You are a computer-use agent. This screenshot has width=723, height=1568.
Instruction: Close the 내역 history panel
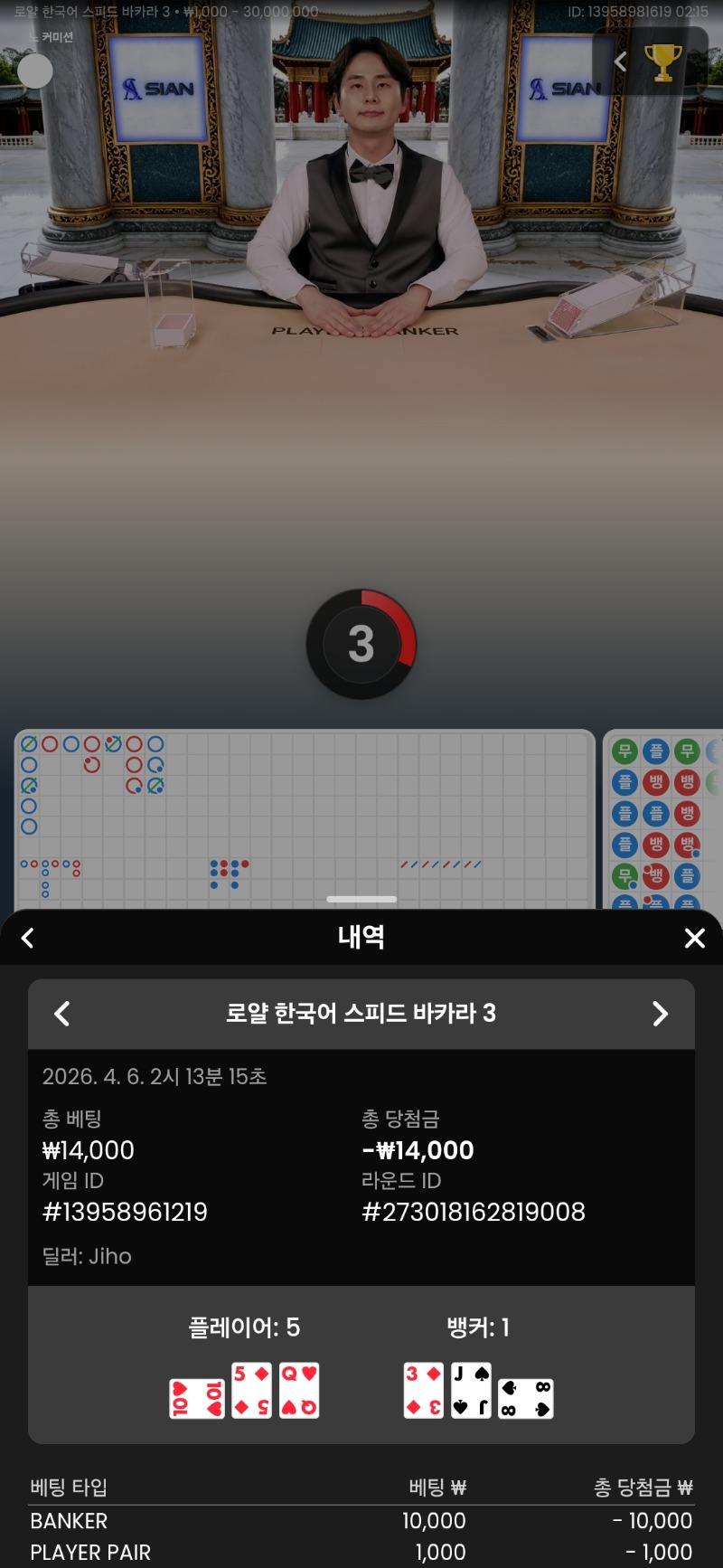[x=694, y=938]
